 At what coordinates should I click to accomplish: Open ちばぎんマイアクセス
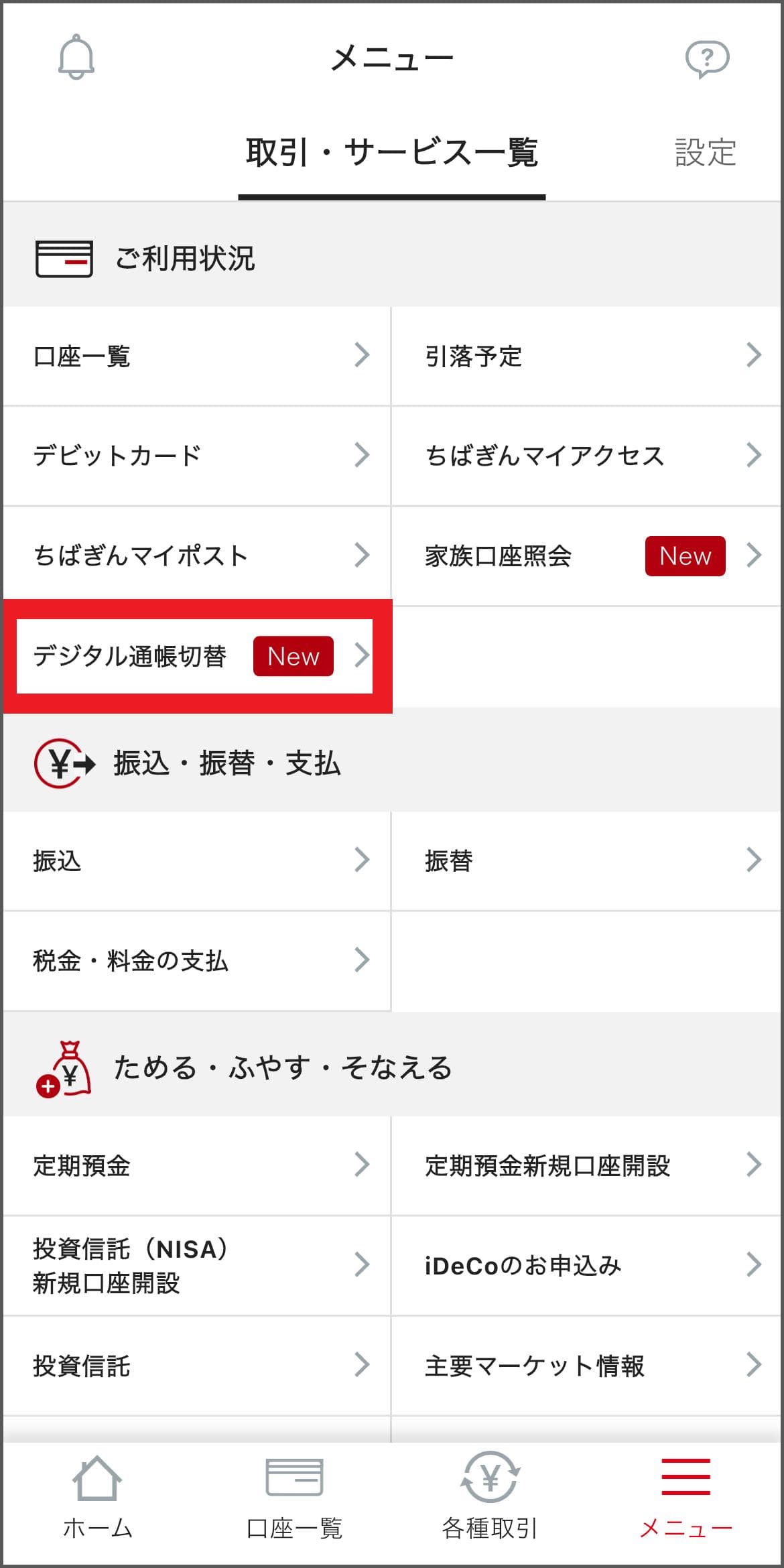587,456
